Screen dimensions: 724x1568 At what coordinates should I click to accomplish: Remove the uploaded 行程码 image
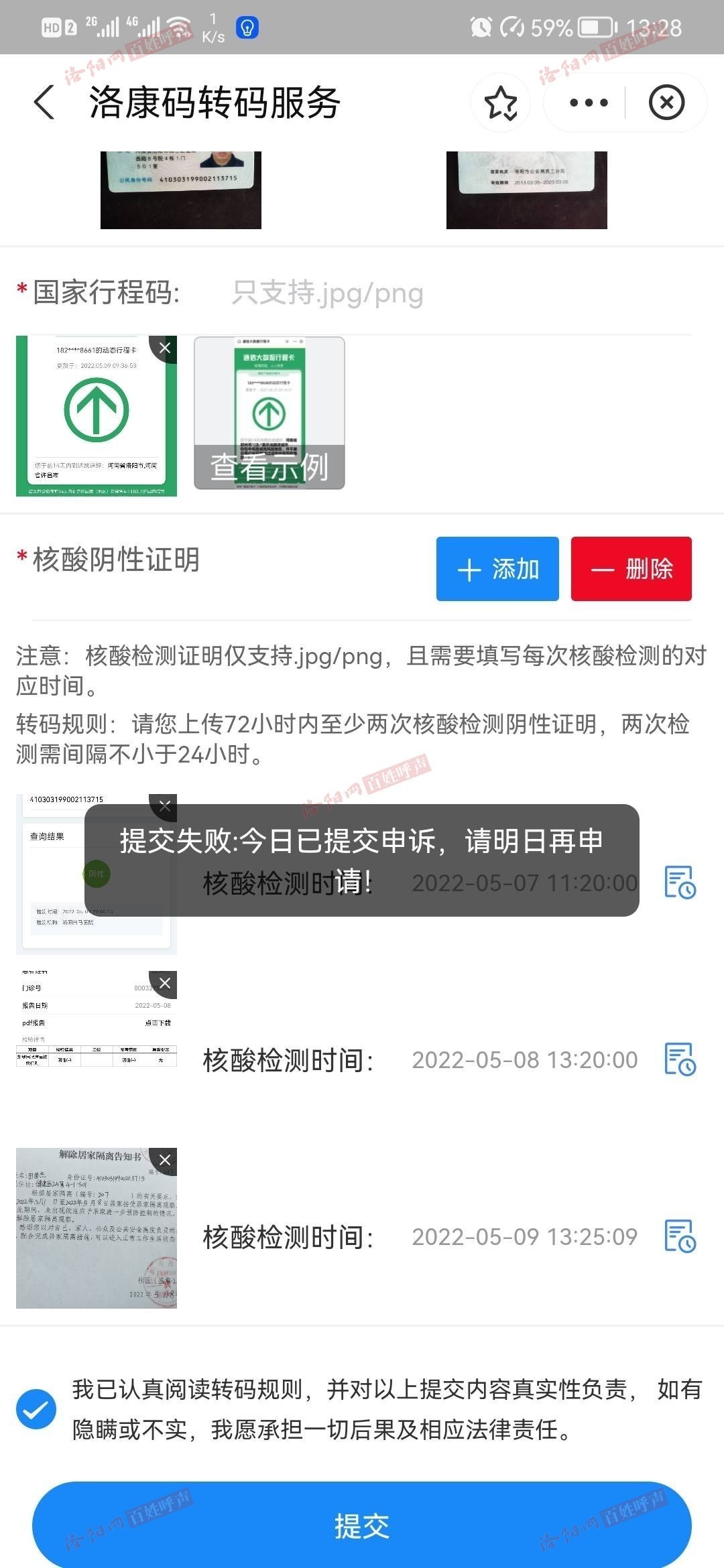tap(165, 348)
